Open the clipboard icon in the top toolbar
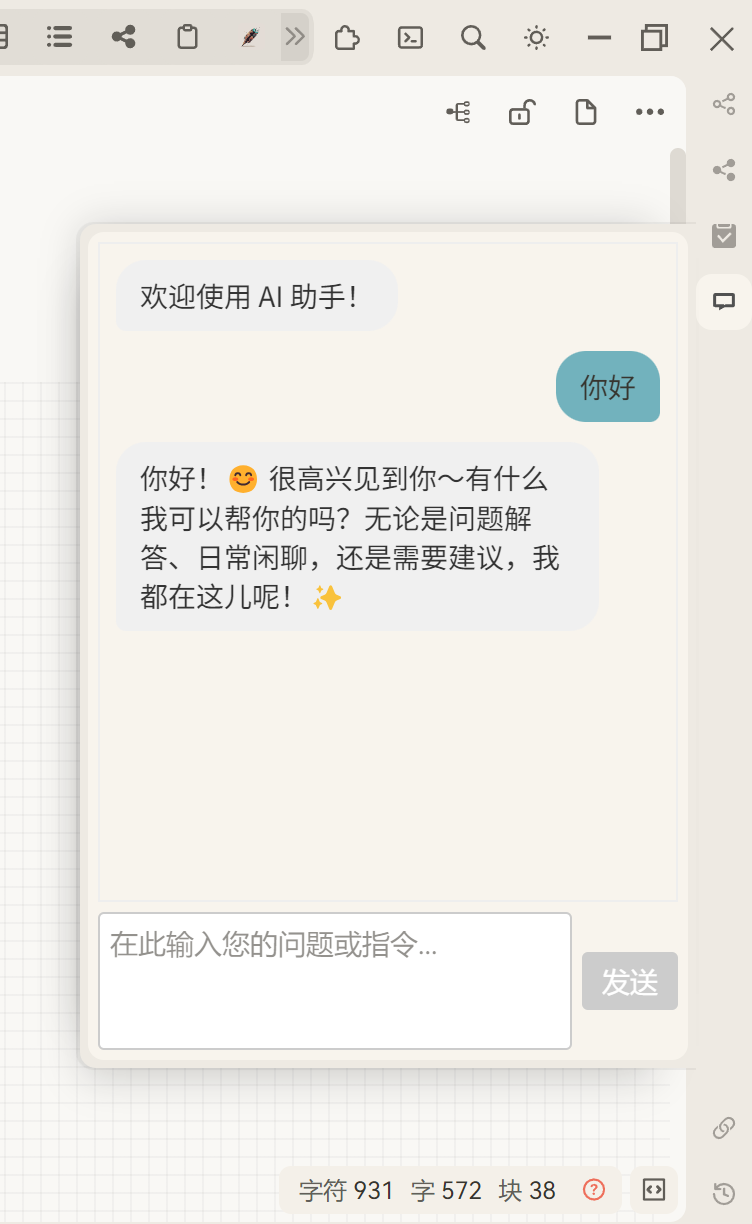The height and width of the screenshot is (1224, 752). click(x=187, y=38)
